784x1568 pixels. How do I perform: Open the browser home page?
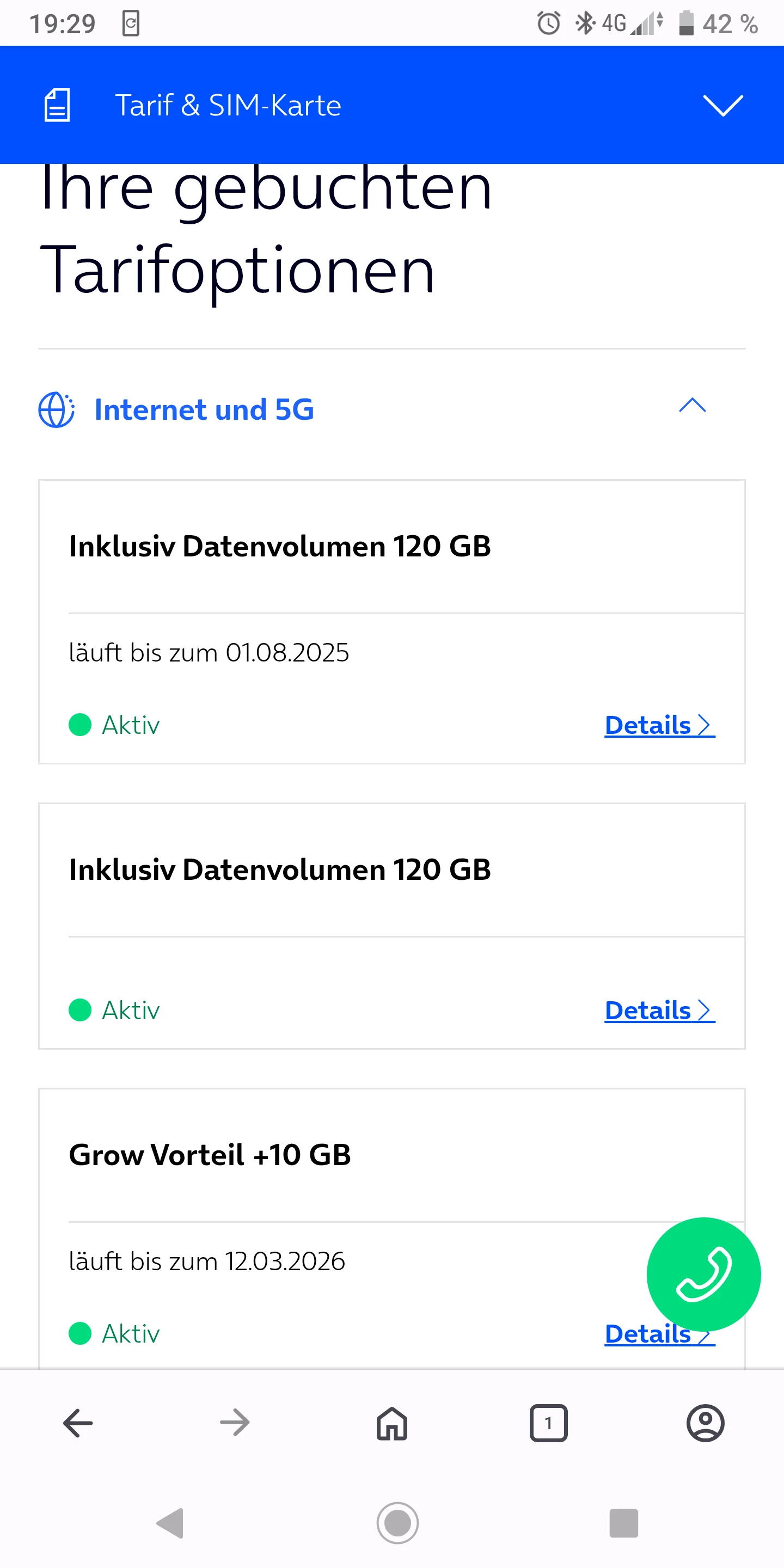tap(392, 1423)
